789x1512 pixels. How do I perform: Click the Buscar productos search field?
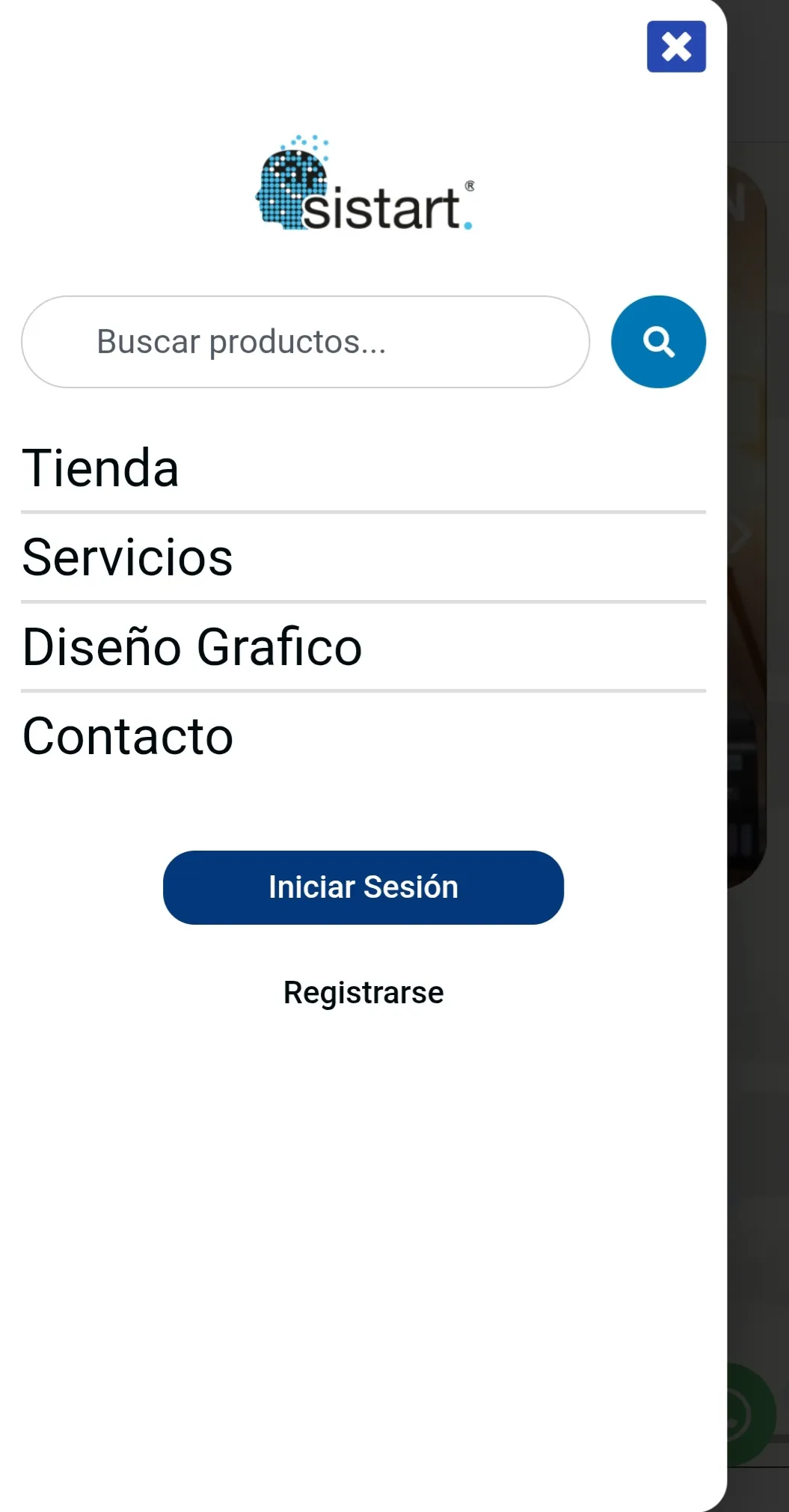click(x=305, y=342)
